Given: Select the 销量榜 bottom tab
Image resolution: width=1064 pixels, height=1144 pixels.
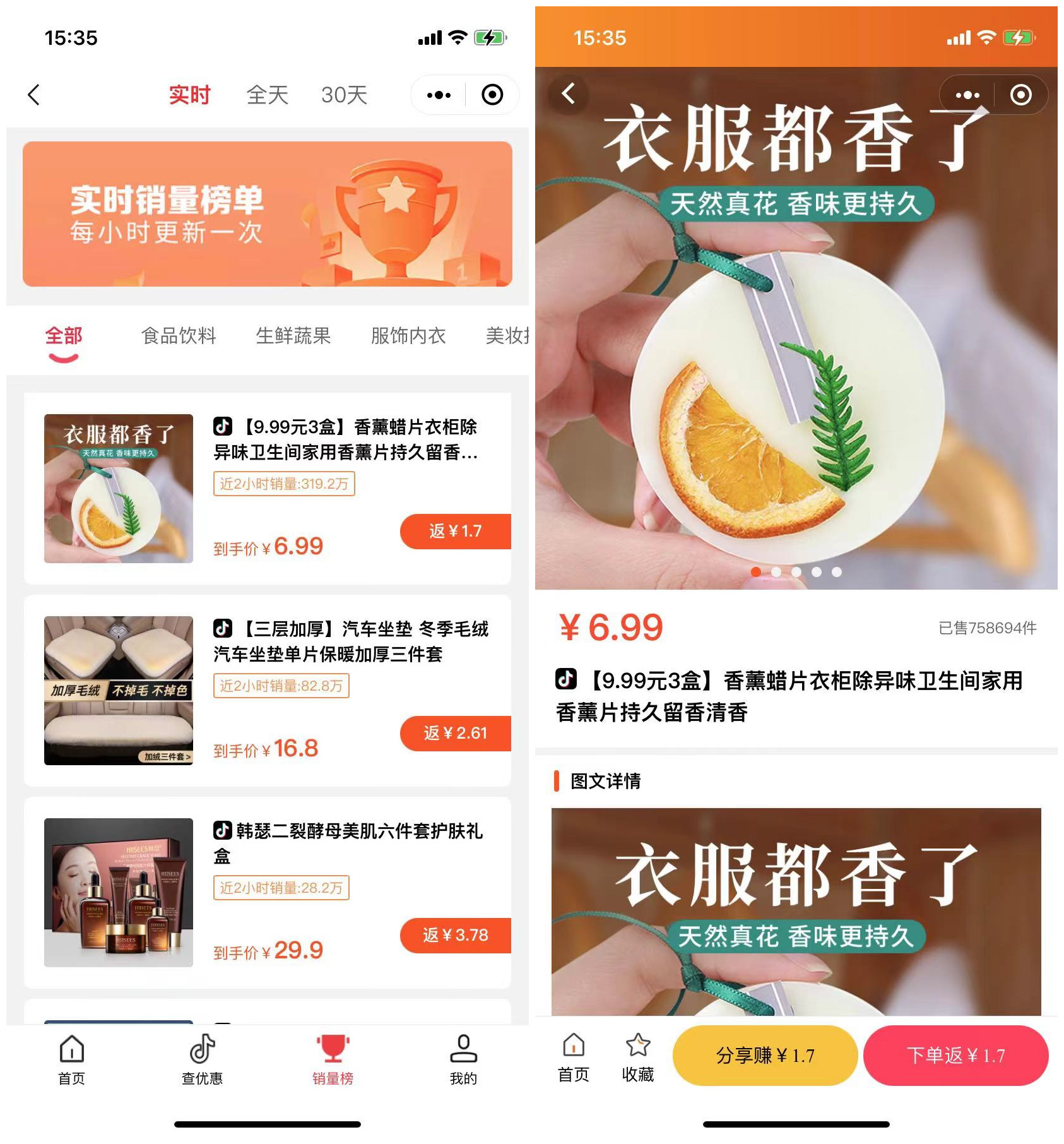Looking at the screenshot, I should coord(333,1059).
